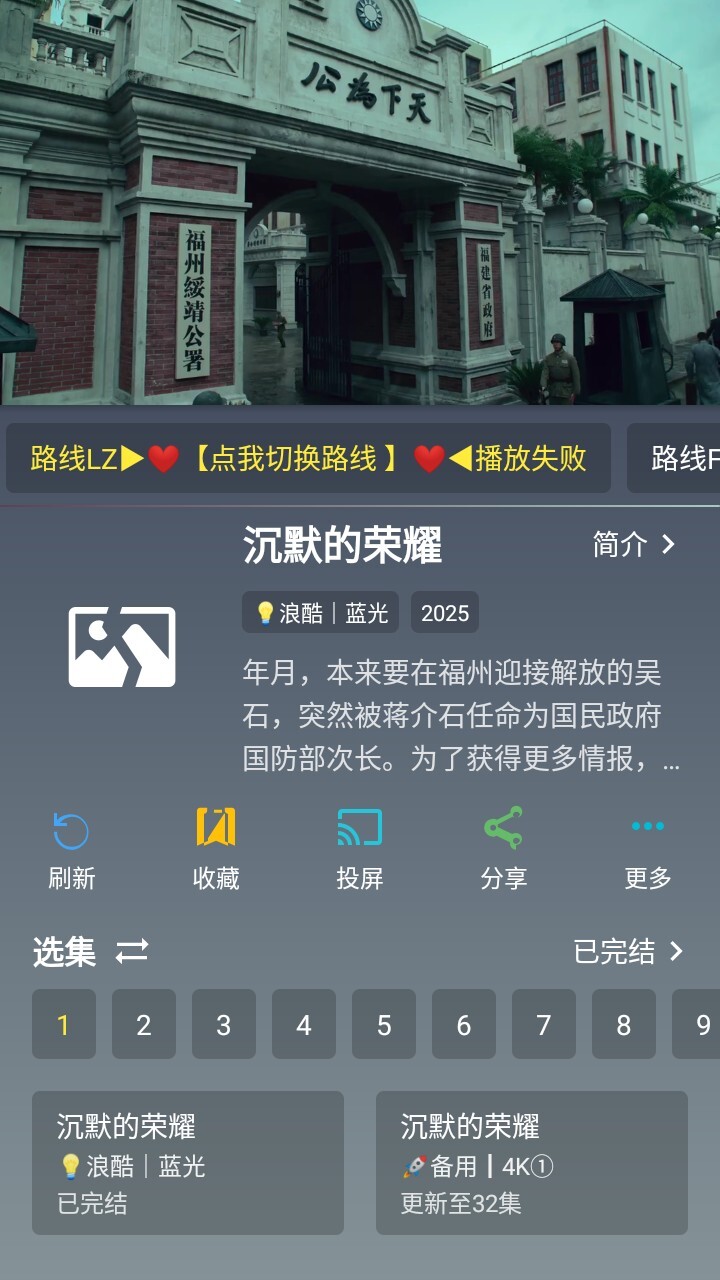Open the 简介 details
Image resolution: width=720 pixels, height=1280 pixels.
pyautogui.click(x=634, y=545)
